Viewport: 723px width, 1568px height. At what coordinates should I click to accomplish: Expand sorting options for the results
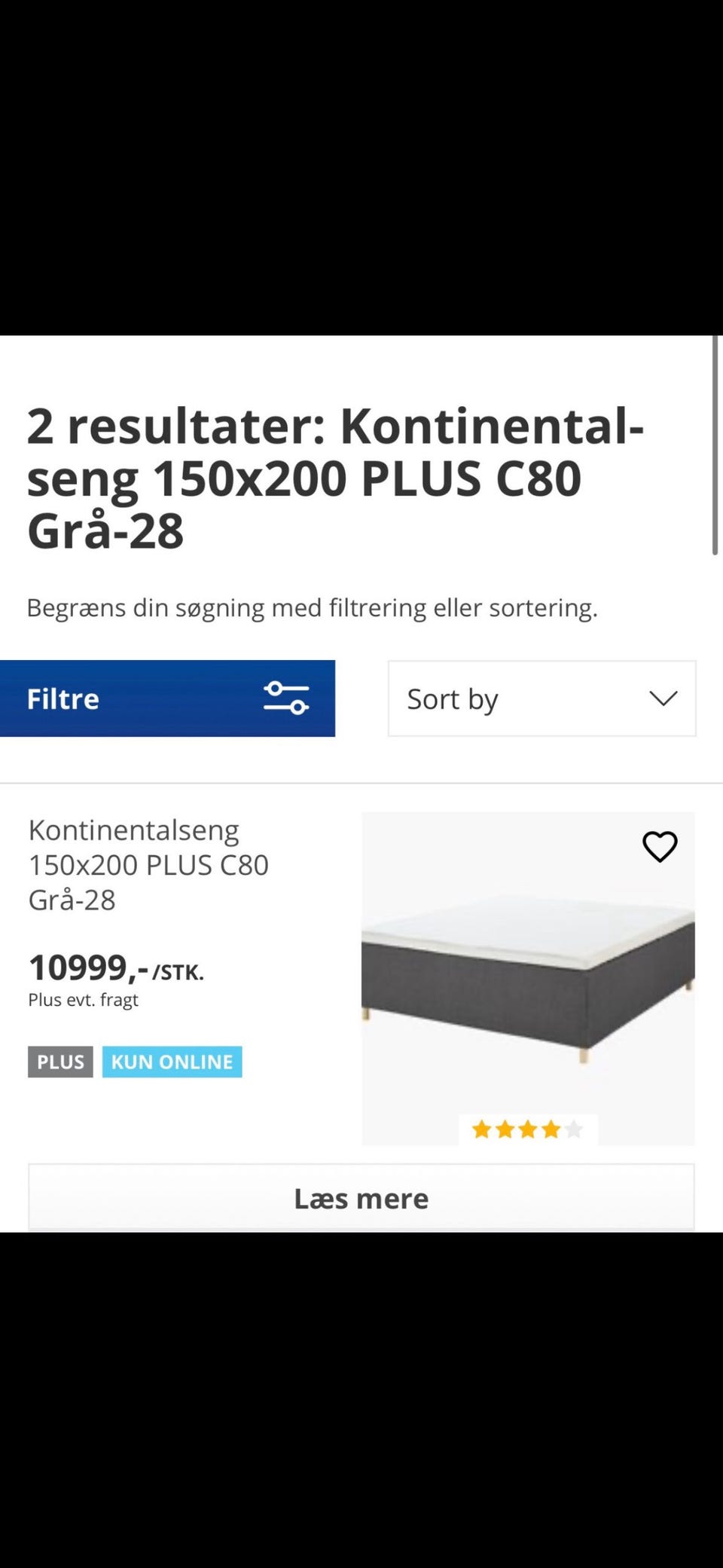click(541, 698)
